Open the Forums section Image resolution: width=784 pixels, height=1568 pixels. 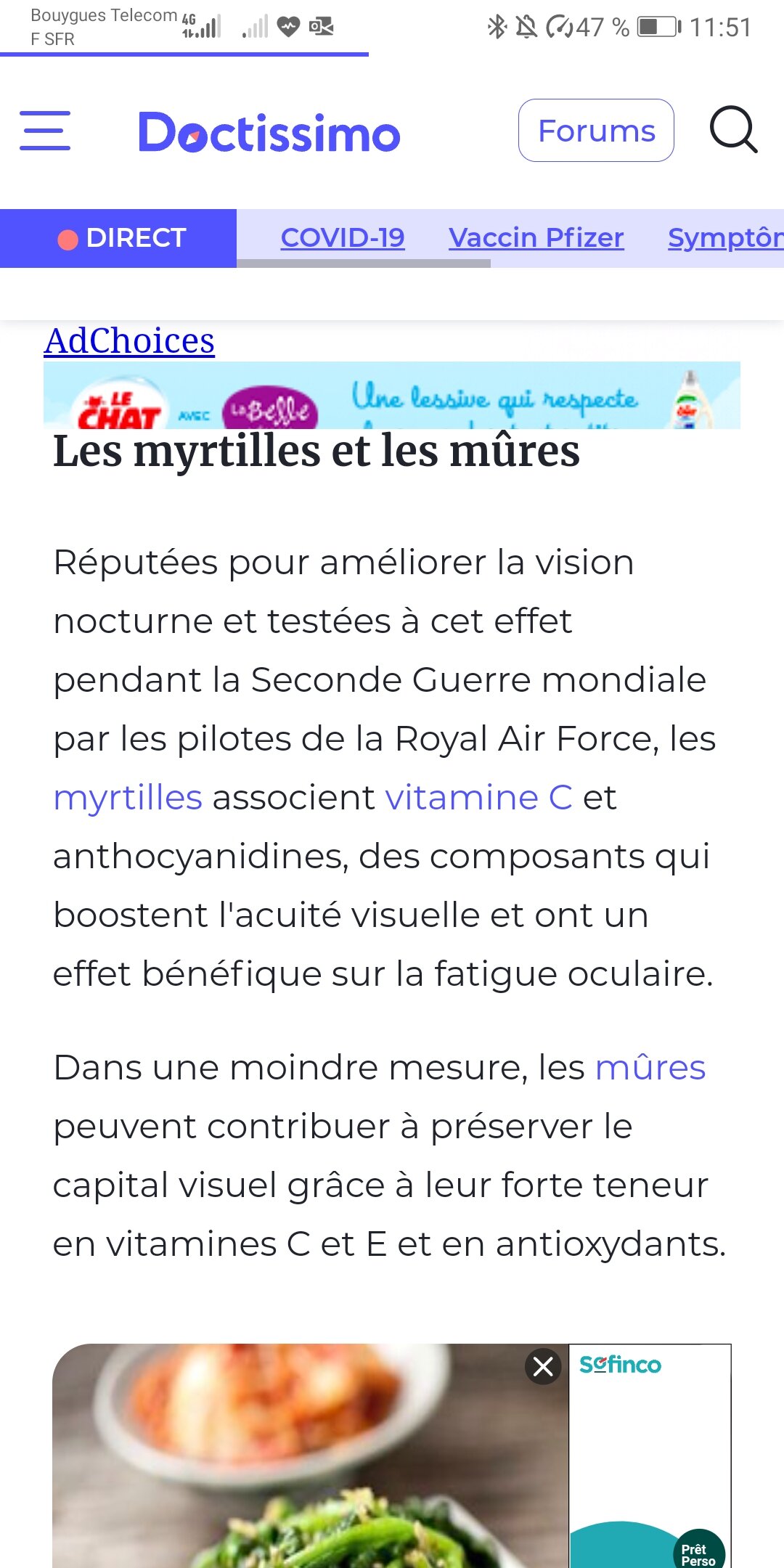pyautogui.click(x=596, y=131)
